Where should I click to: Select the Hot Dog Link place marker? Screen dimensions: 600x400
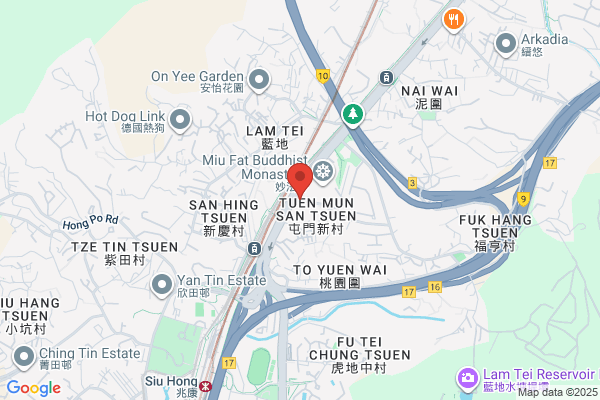pyautogui.click(x=180, y=121)
